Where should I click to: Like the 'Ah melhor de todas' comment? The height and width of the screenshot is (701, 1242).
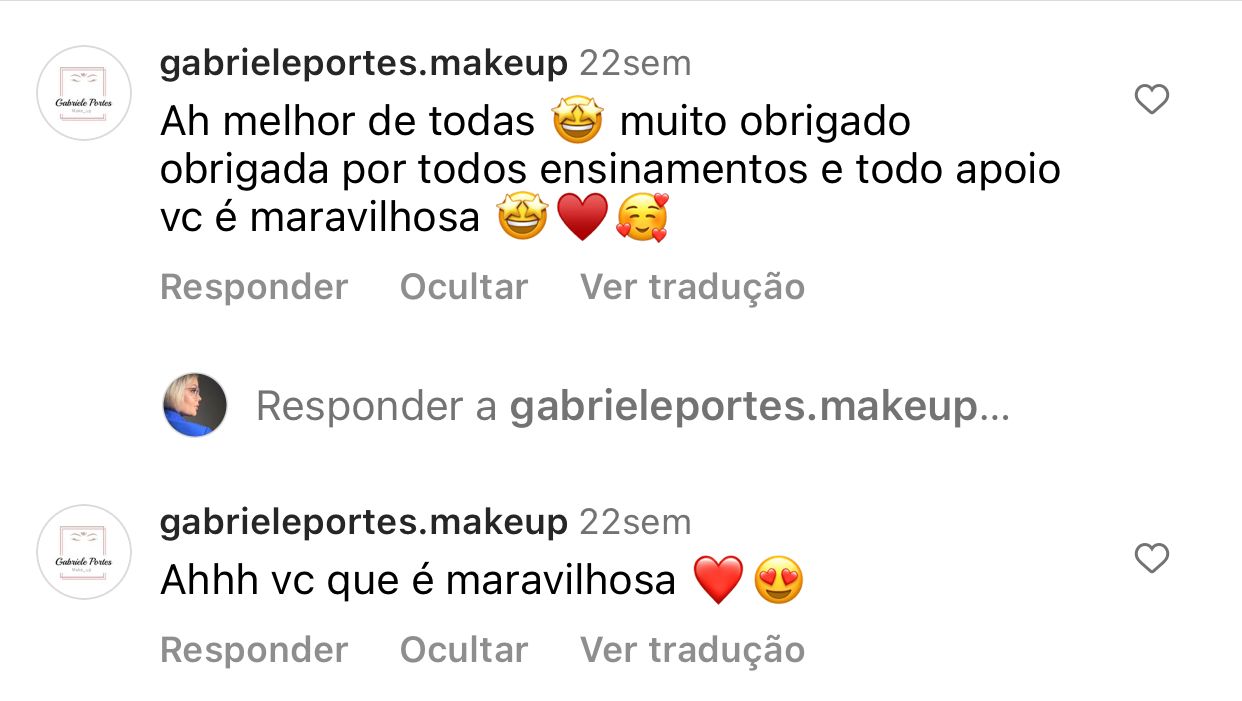pyautogui.click(x=1152, y=100)
